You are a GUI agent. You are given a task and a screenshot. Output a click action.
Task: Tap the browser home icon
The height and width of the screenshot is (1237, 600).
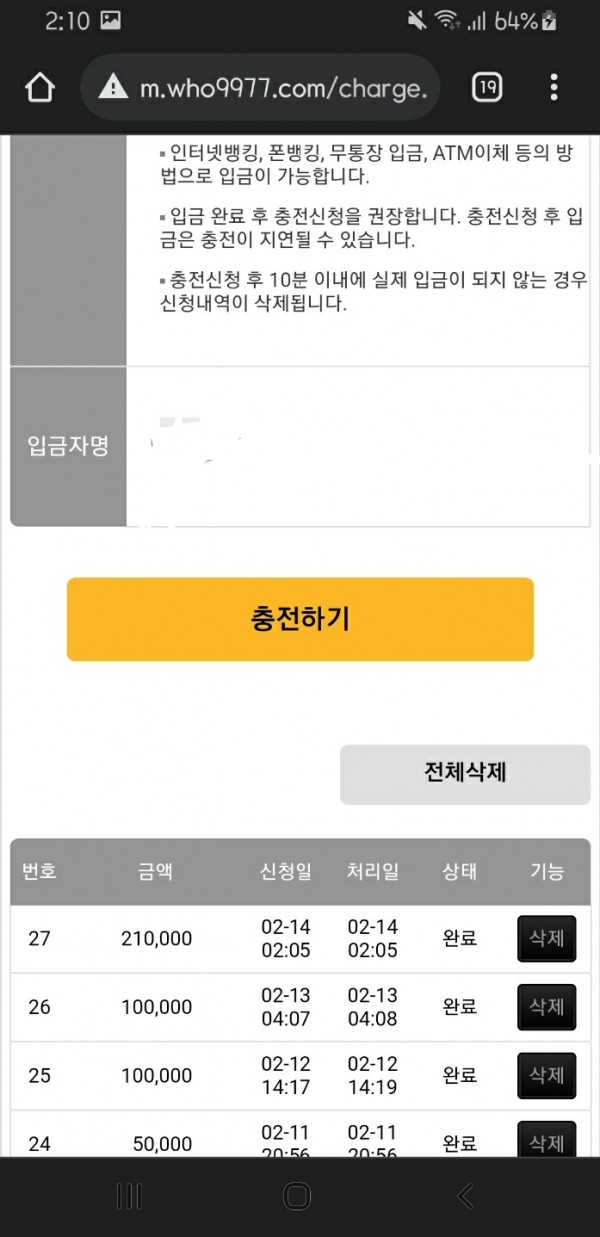pyautogui.click(x=39, y=88)
